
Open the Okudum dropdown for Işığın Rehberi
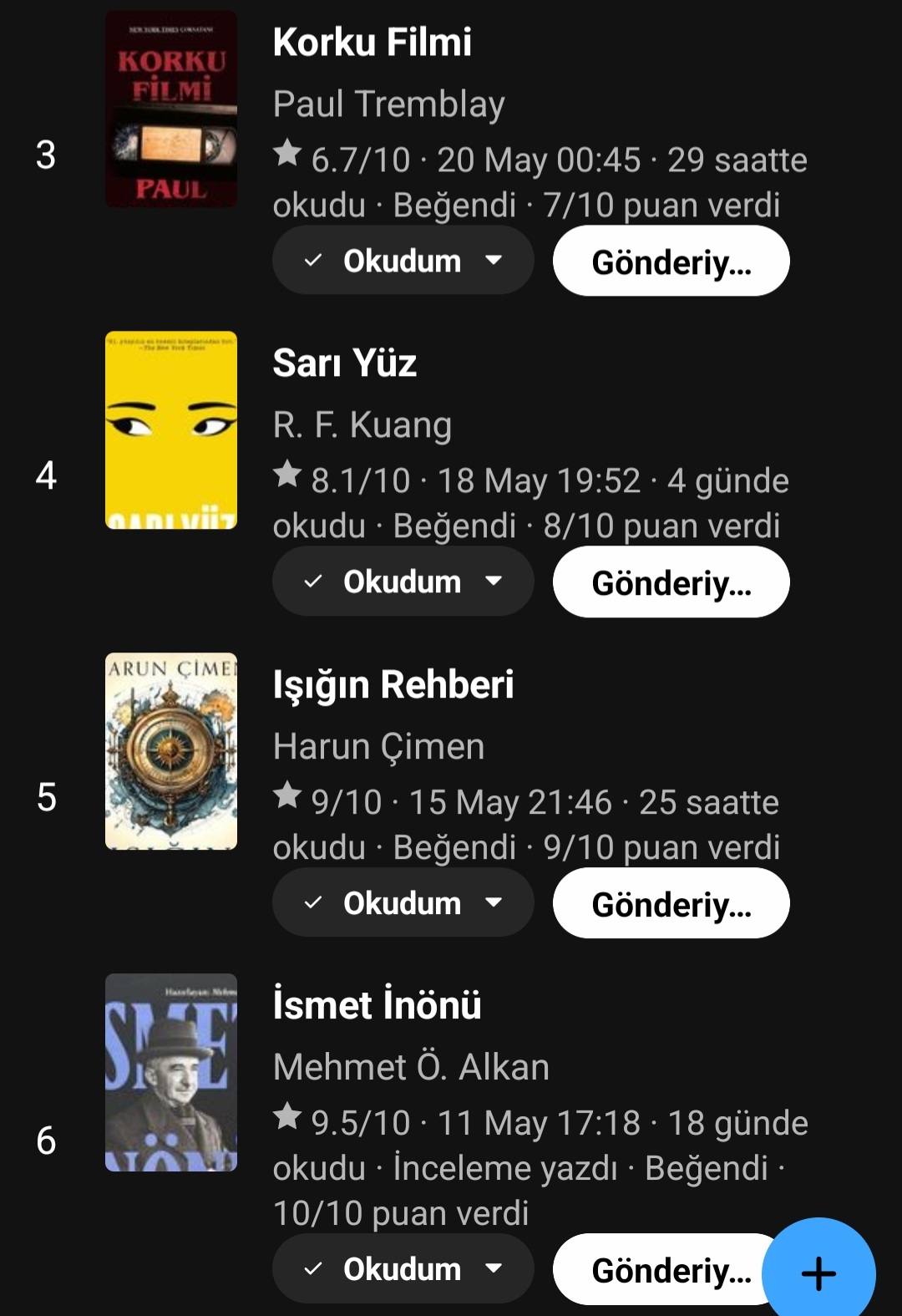[x=403, y=903]
